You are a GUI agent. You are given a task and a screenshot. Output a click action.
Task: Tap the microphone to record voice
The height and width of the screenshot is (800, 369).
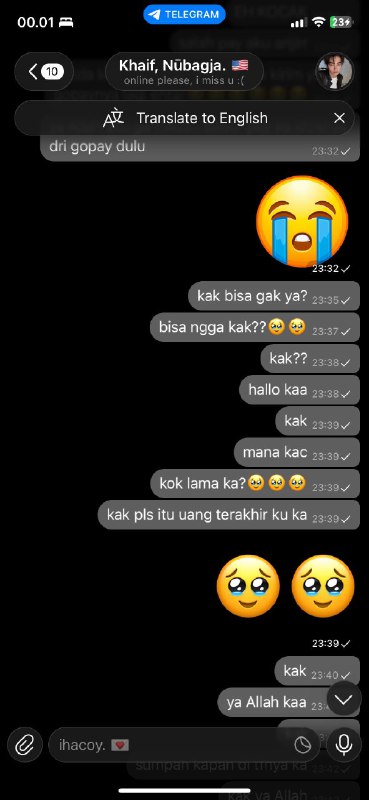344,745
